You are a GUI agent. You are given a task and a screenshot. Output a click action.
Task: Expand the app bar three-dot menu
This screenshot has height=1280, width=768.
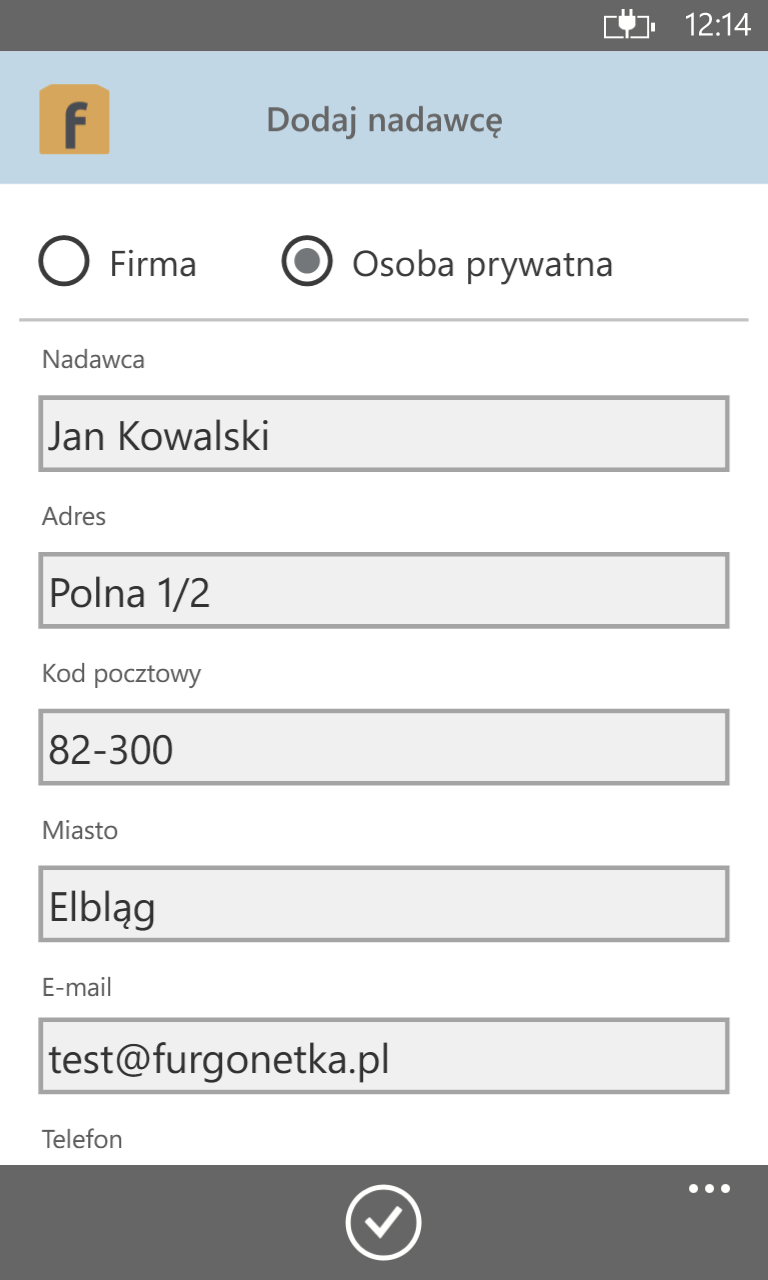click(709, 1189)
